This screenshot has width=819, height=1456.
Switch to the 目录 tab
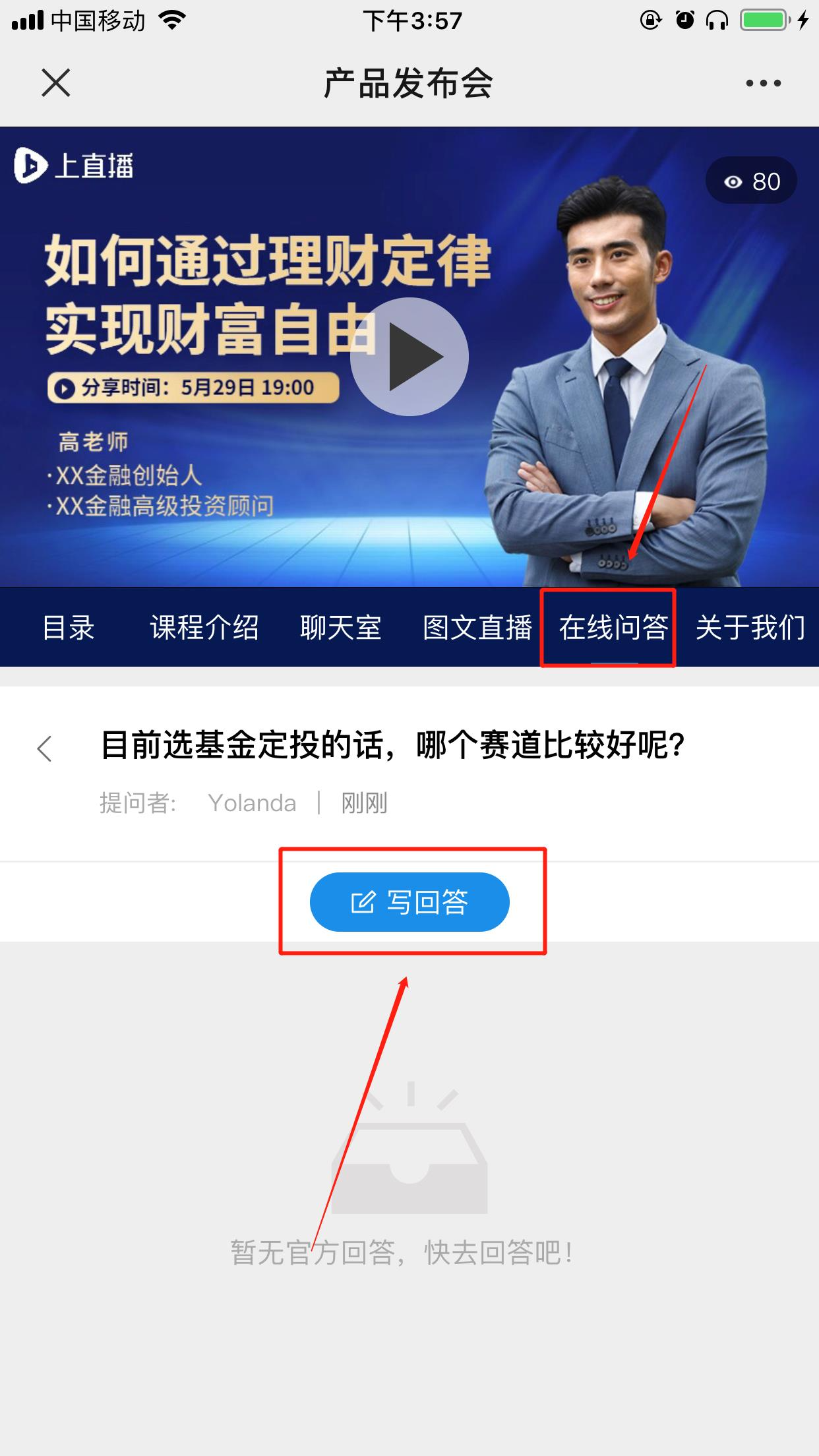[69, 627]
